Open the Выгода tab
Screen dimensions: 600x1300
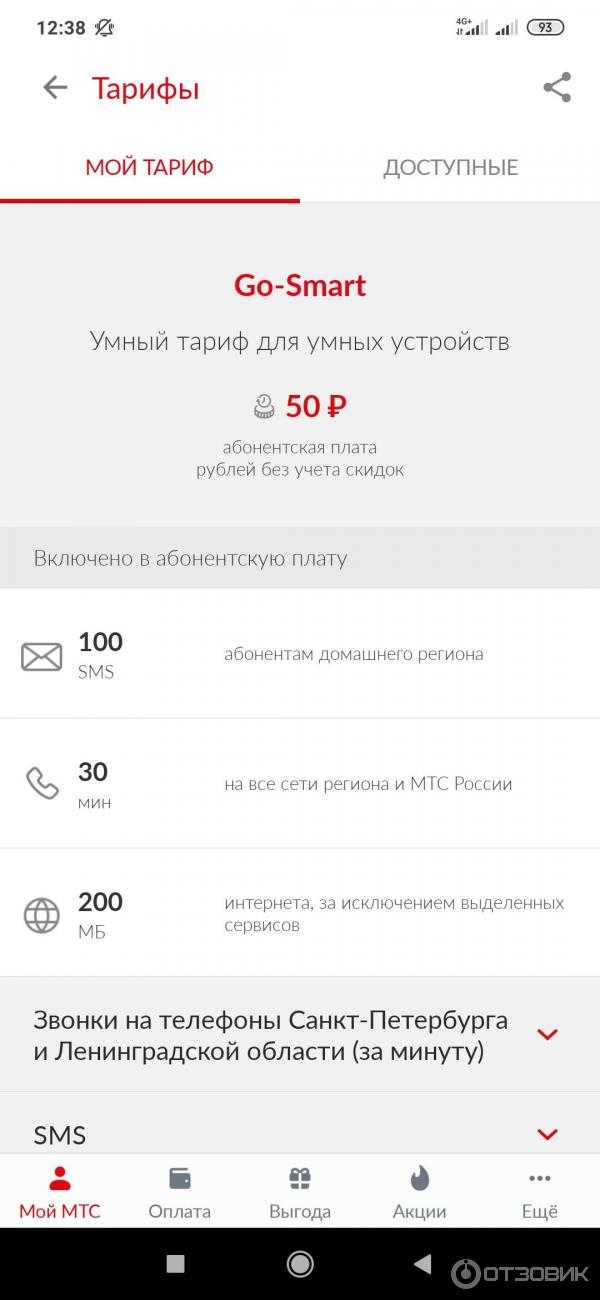point(300,1192)
